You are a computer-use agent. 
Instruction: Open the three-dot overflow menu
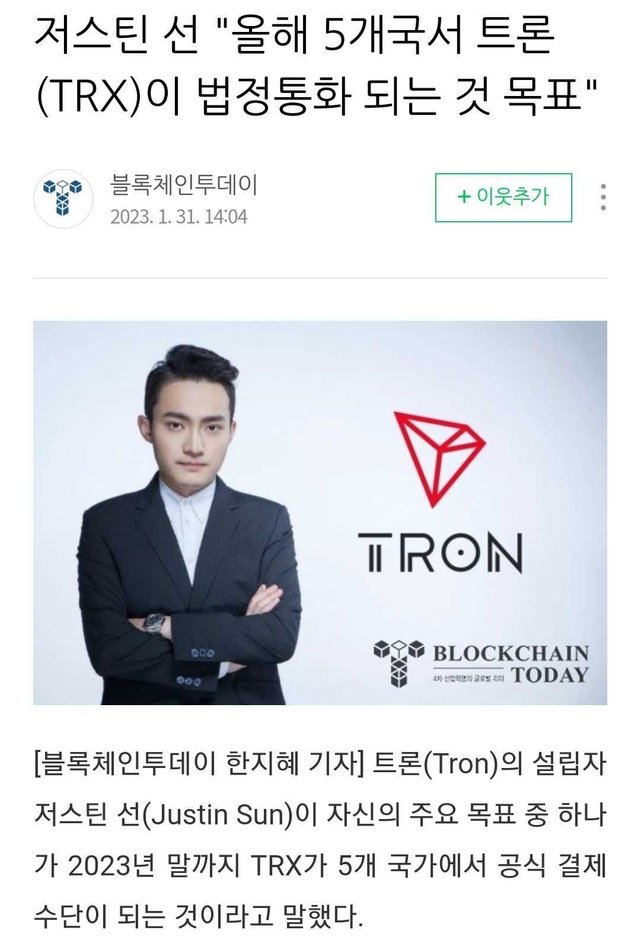[603, 197]
